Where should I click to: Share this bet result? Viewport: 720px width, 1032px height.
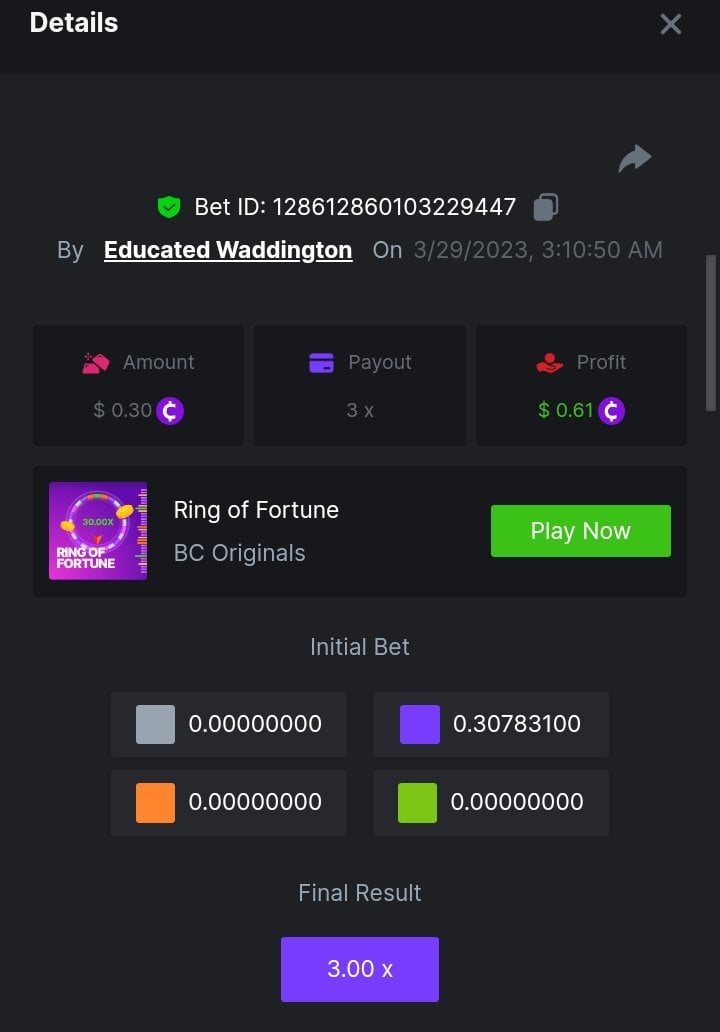635,158
